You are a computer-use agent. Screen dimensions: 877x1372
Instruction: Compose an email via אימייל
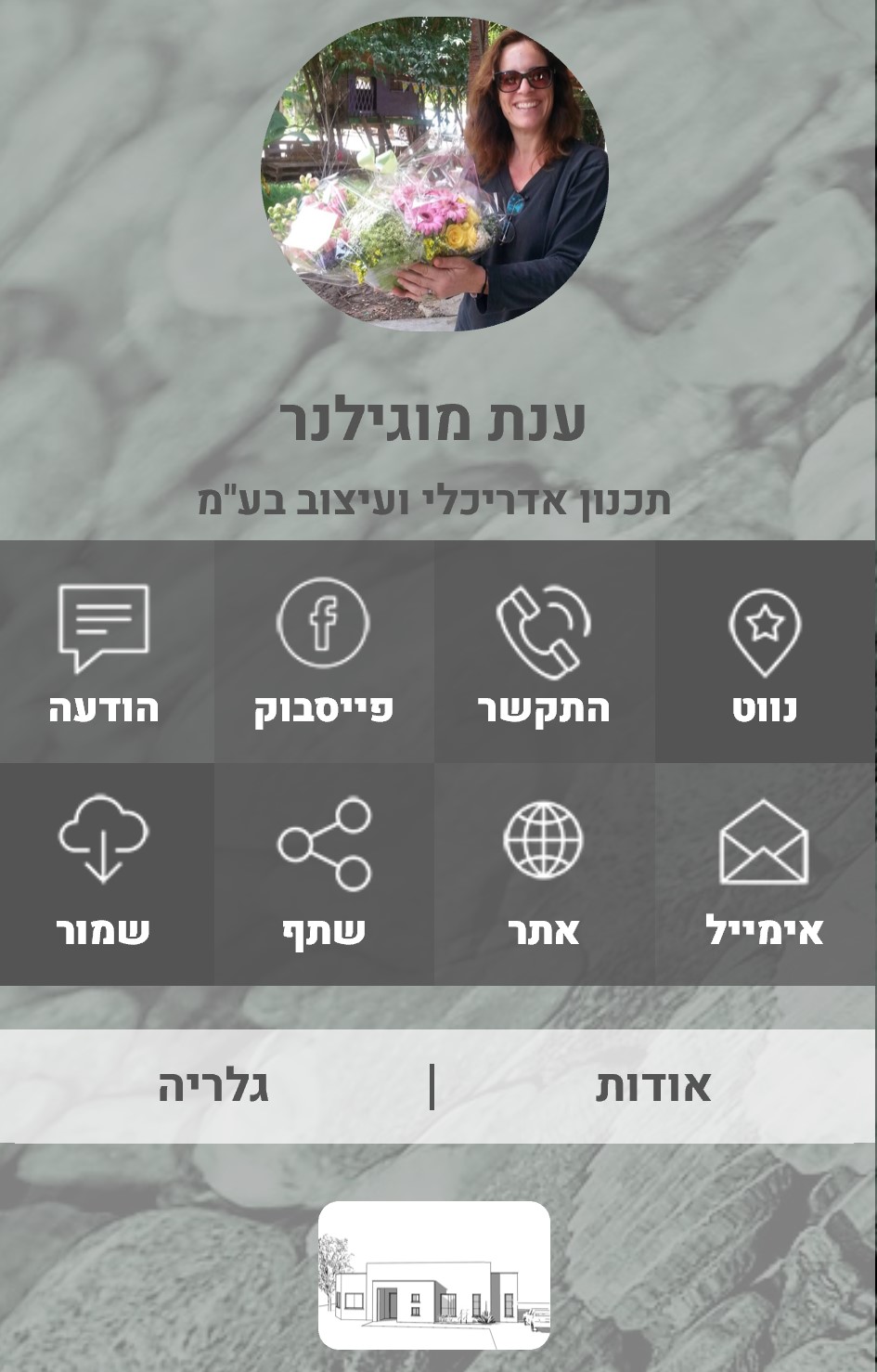pos(765,874)
